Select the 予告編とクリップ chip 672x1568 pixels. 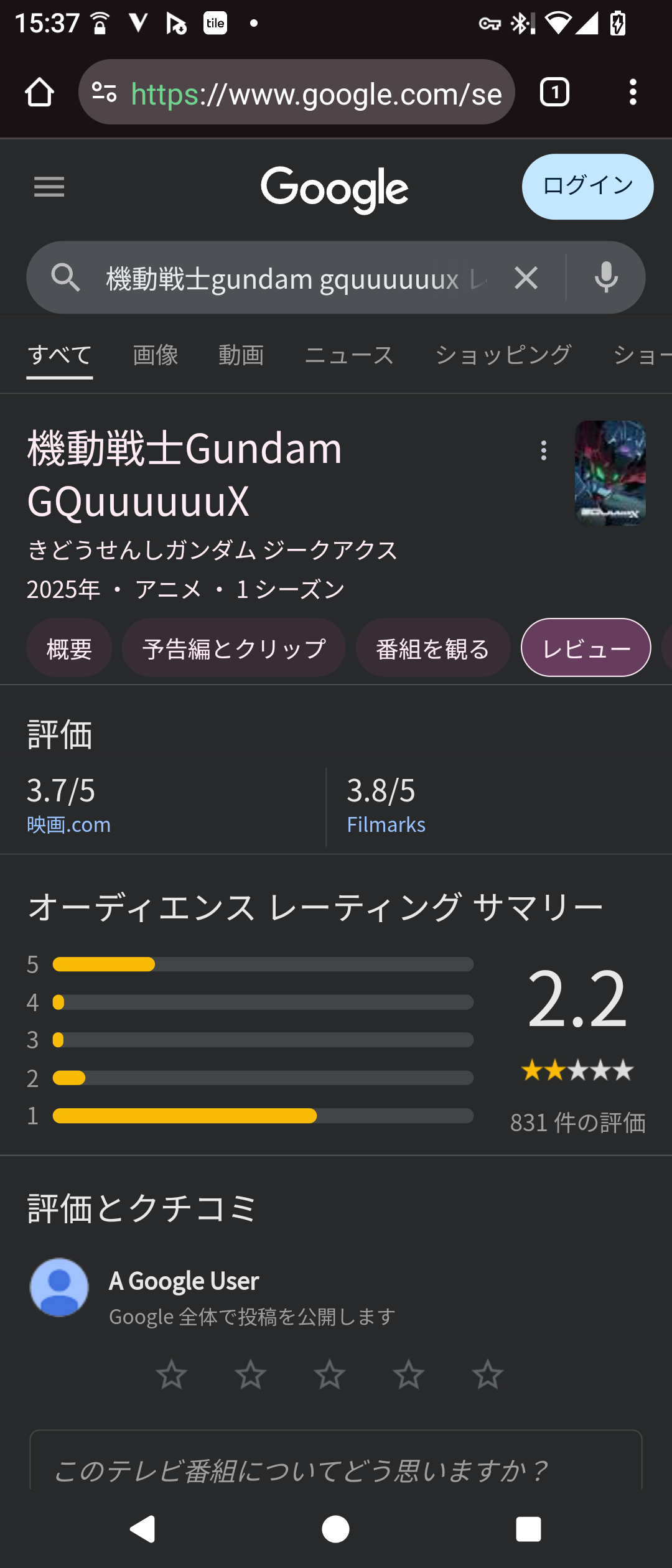tap(233, 648)
